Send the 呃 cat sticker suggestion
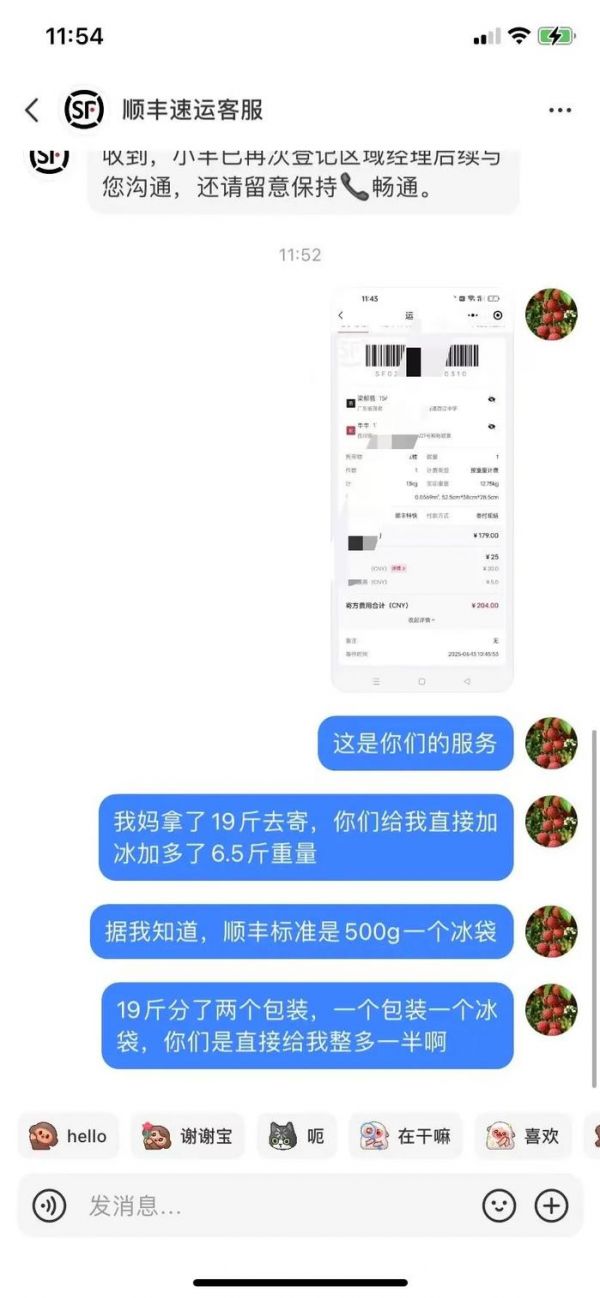Image resolution: width=600 pixels, height=1298 pixels. [x=297, y=1136]
